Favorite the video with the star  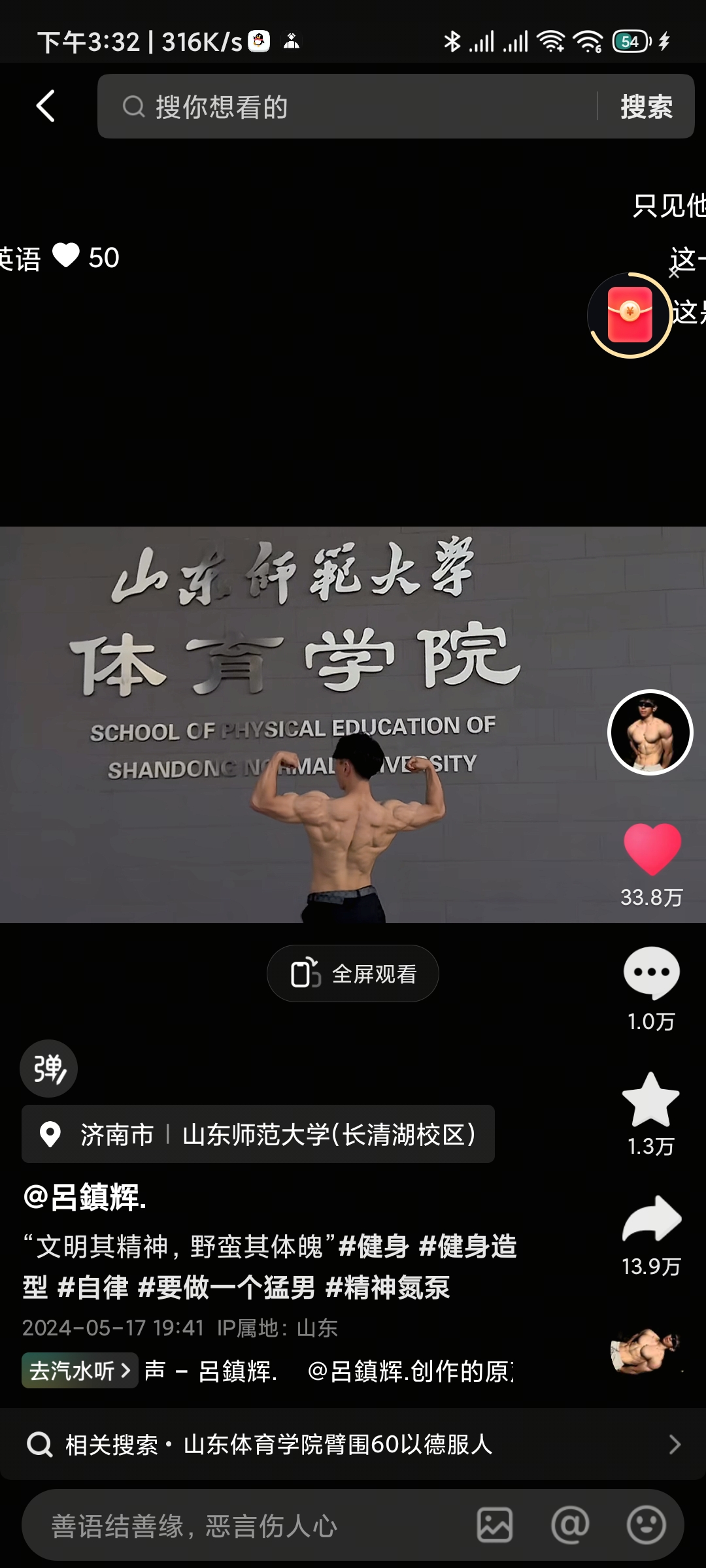point(650,1100)
